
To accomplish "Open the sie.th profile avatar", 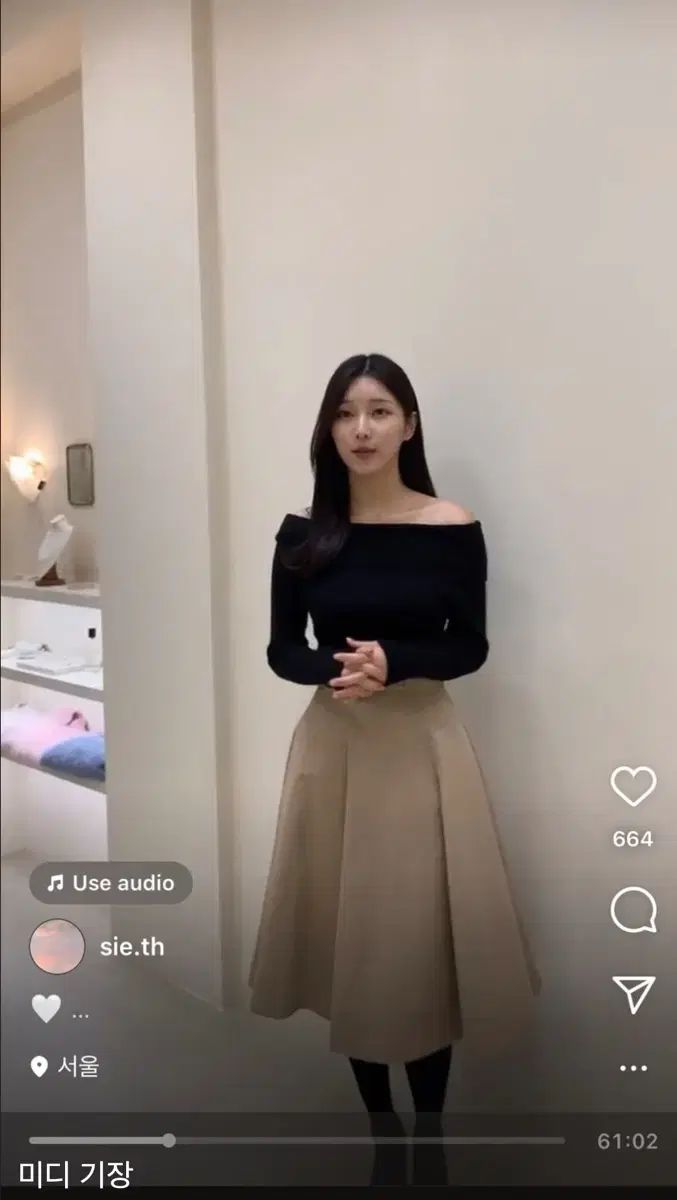I will tap(57, 946).
